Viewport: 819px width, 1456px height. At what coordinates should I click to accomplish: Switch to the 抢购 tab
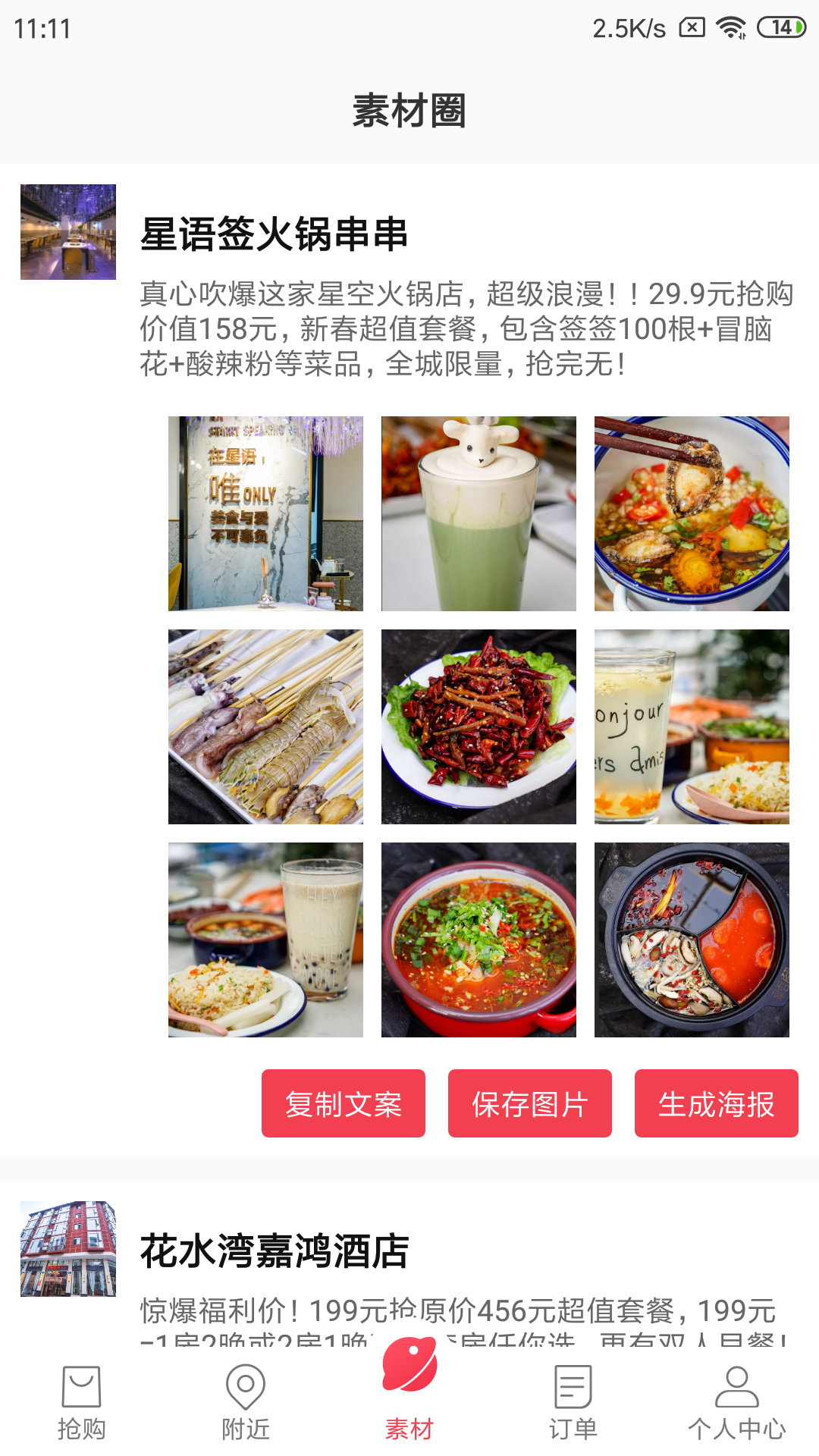[81, 1403]
